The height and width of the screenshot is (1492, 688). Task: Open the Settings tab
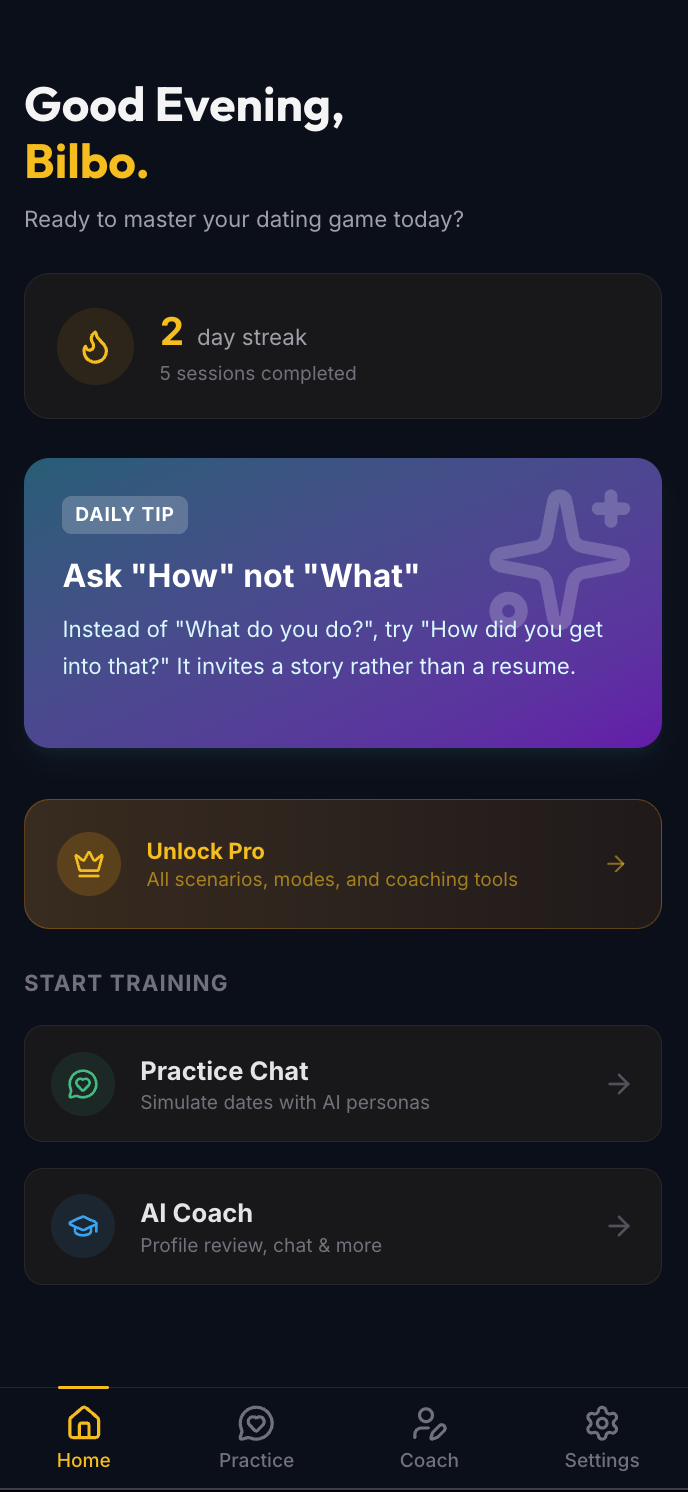tap(601, 1438)
